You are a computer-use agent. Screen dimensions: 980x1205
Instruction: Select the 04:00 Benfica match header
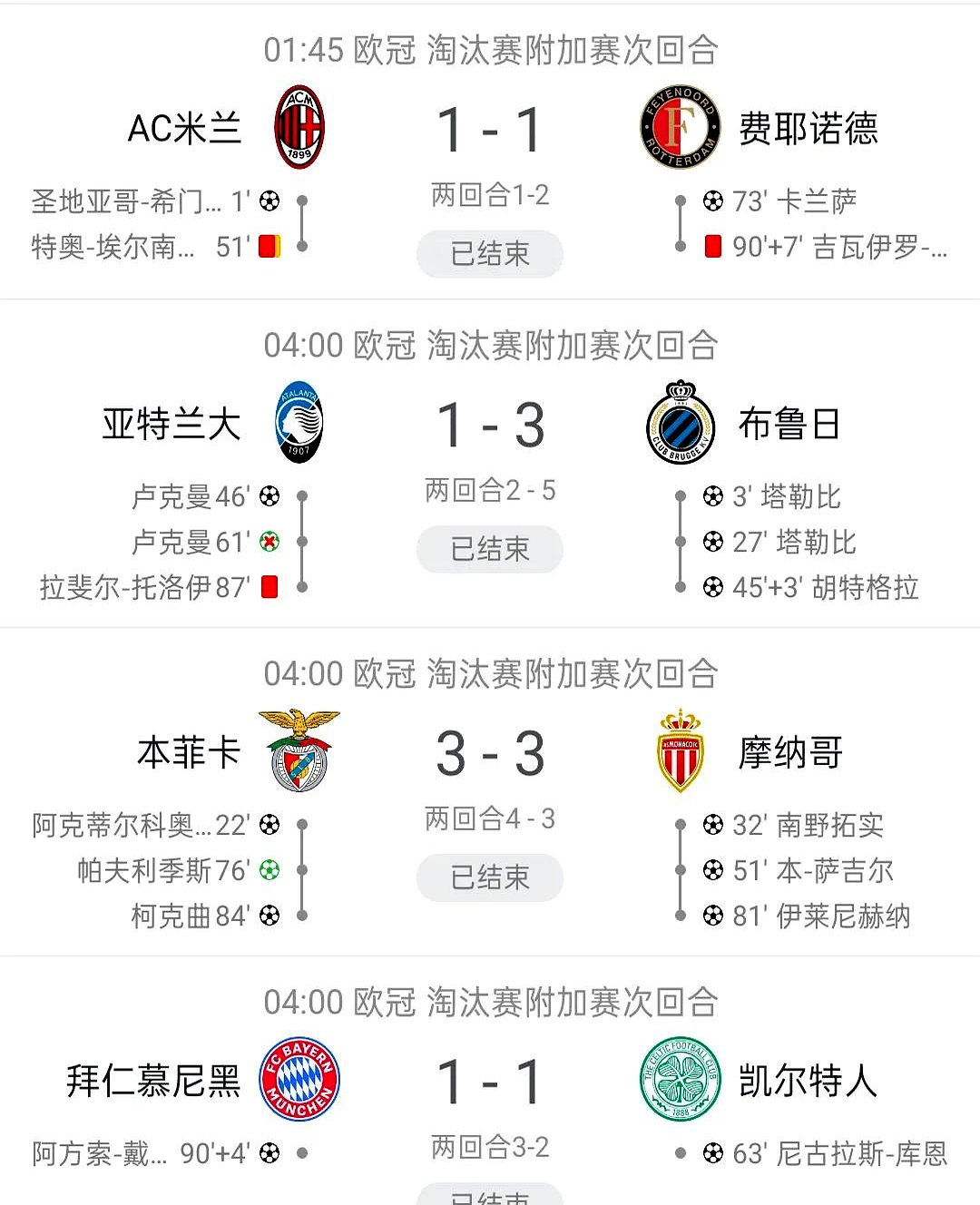tap(490, 673)
